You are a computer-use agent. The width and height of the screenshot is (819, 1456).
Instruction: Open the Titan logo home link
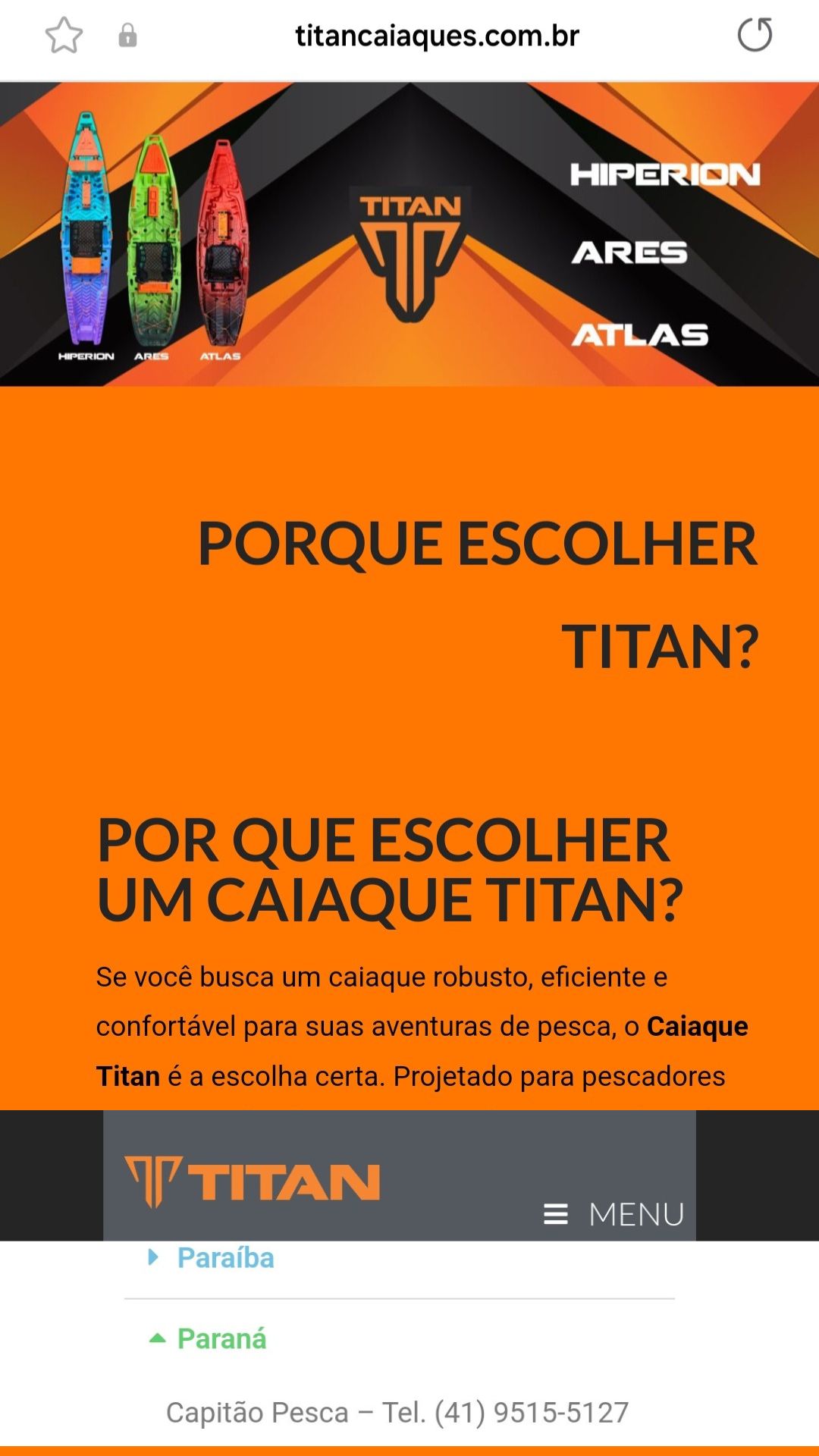[x=253, y=1181]
